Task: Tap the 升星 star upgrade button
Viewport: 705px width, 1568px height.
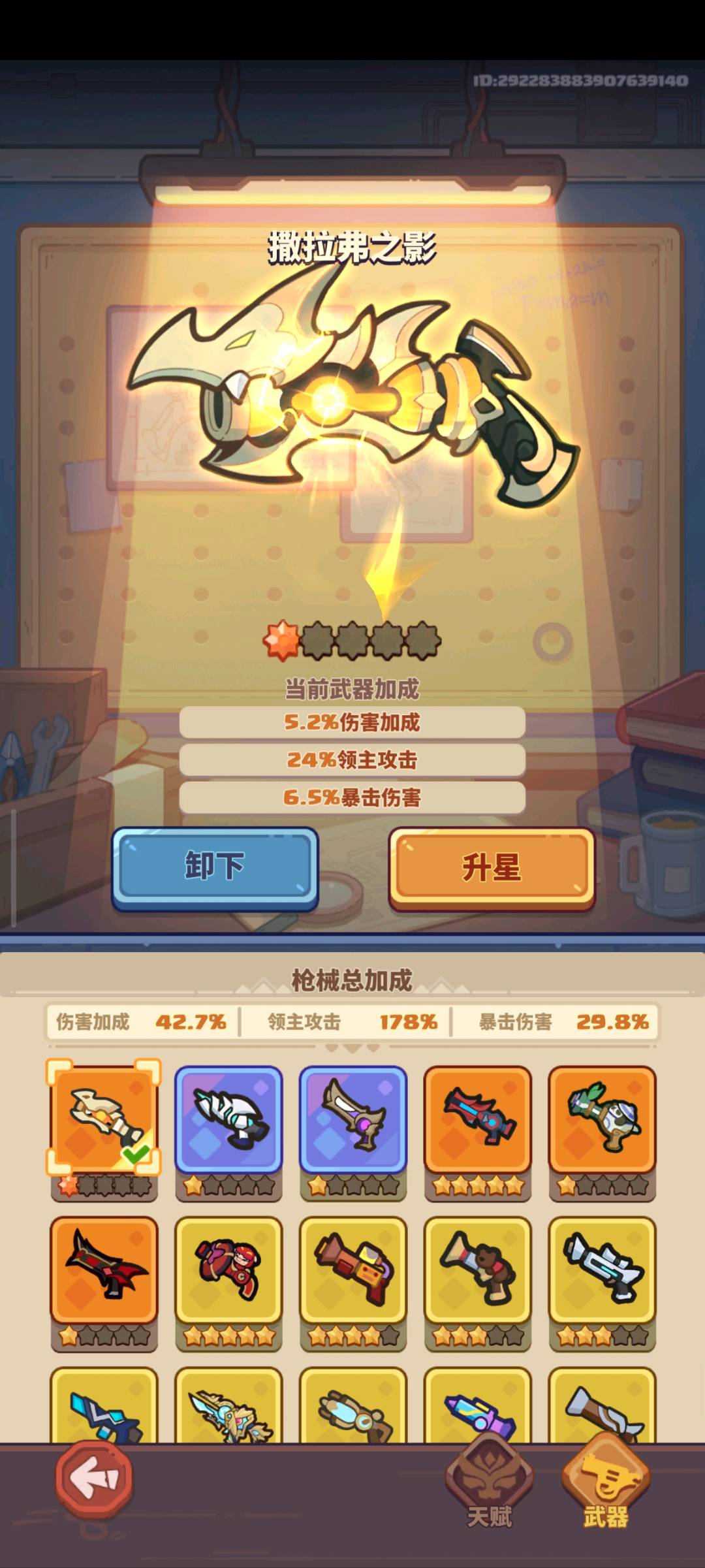Action: click(x=492, y=868)
